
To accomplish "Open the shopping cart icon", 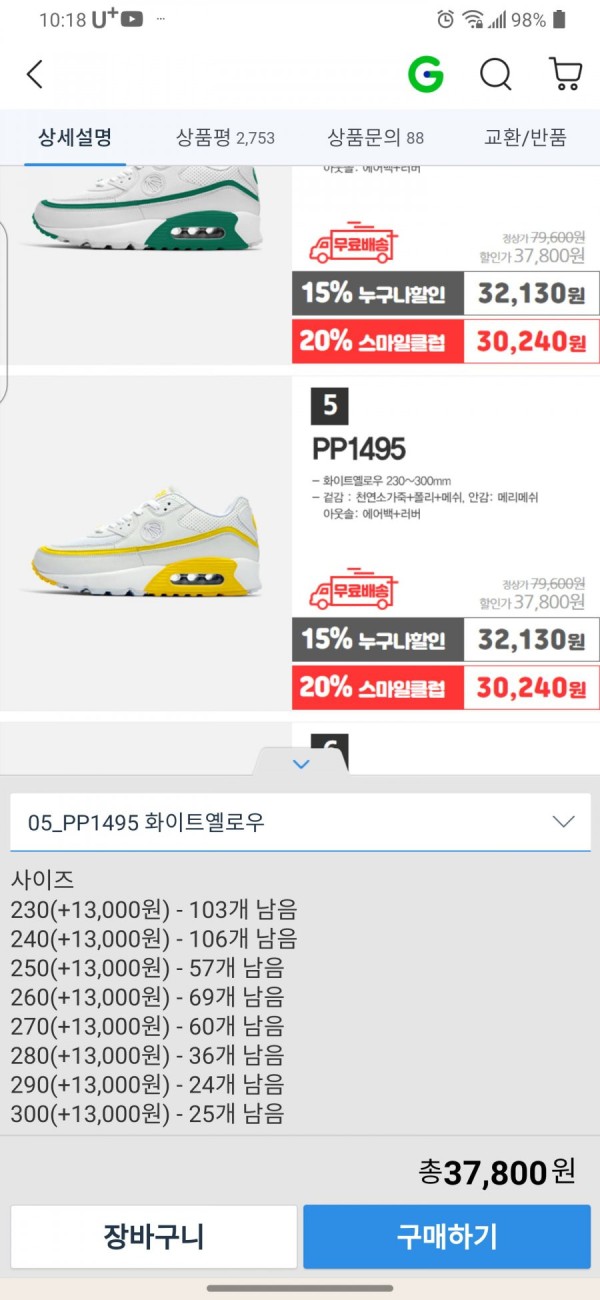I will pyautogui.click(x=566, y=74).
